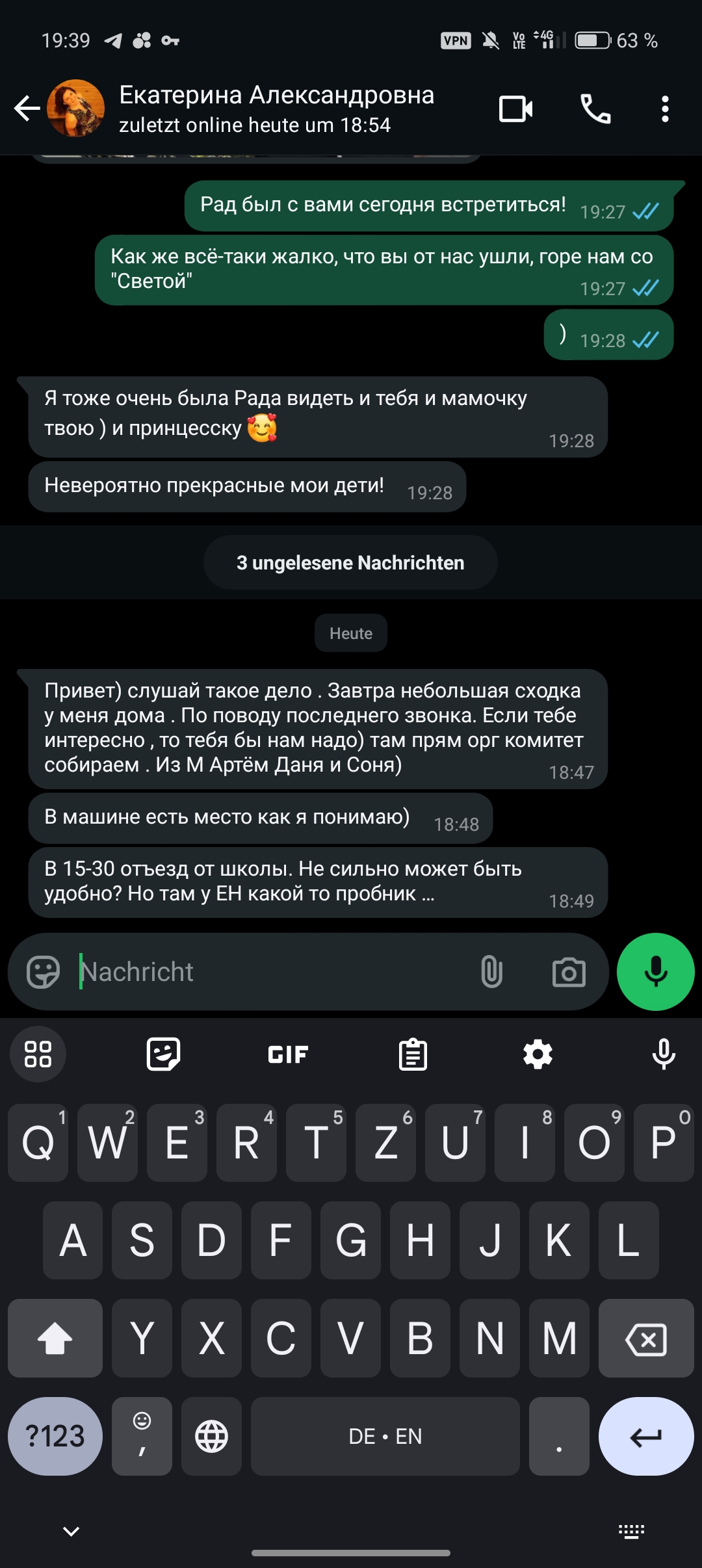Image resolution: width=702 pixels, height=1568 pixels.
Task: Hide the on-screen keyboard
Action: point(71,1531)
